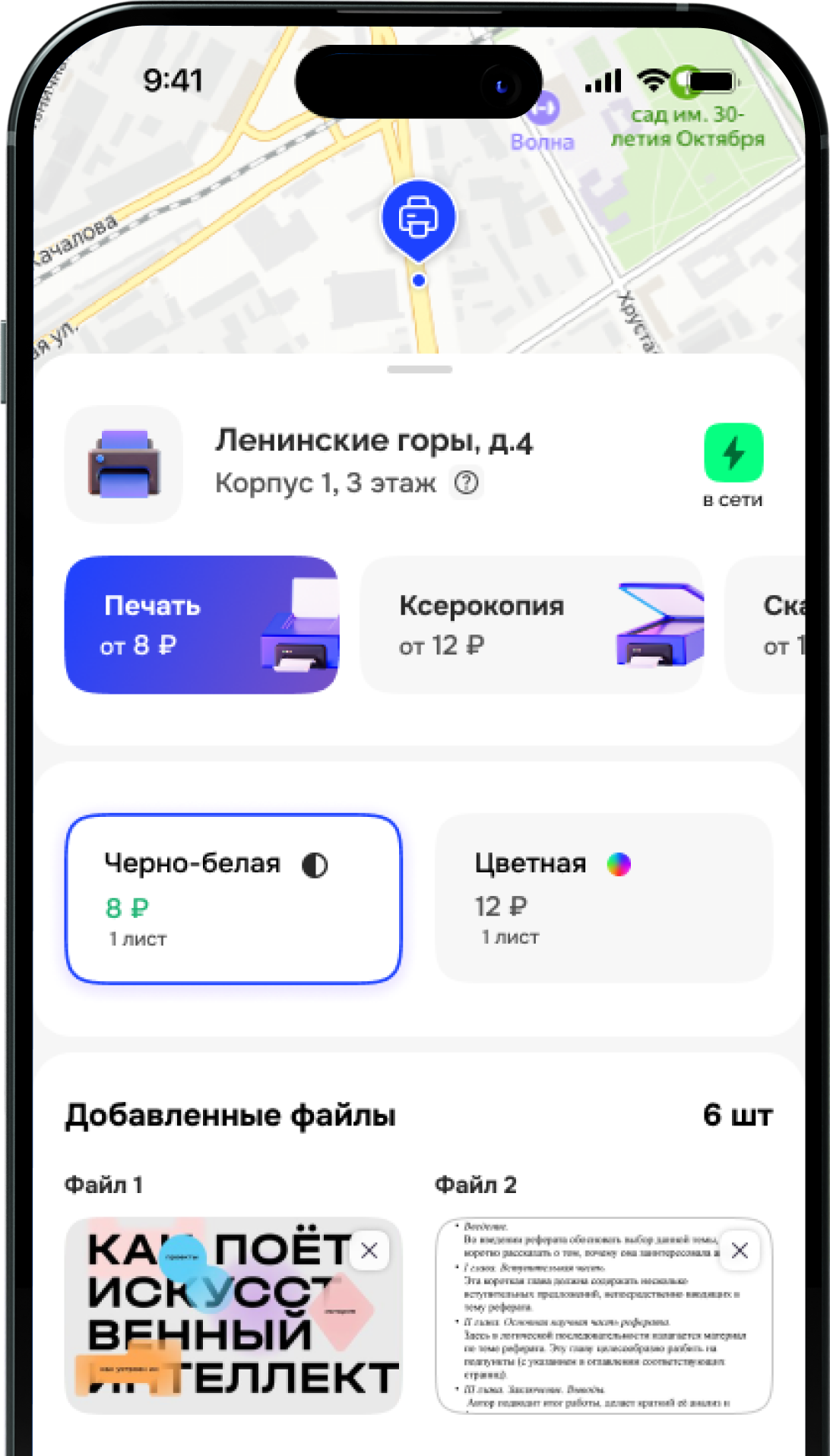
Task: Select the Ксерокопия service card
Action: click(531, 625)
